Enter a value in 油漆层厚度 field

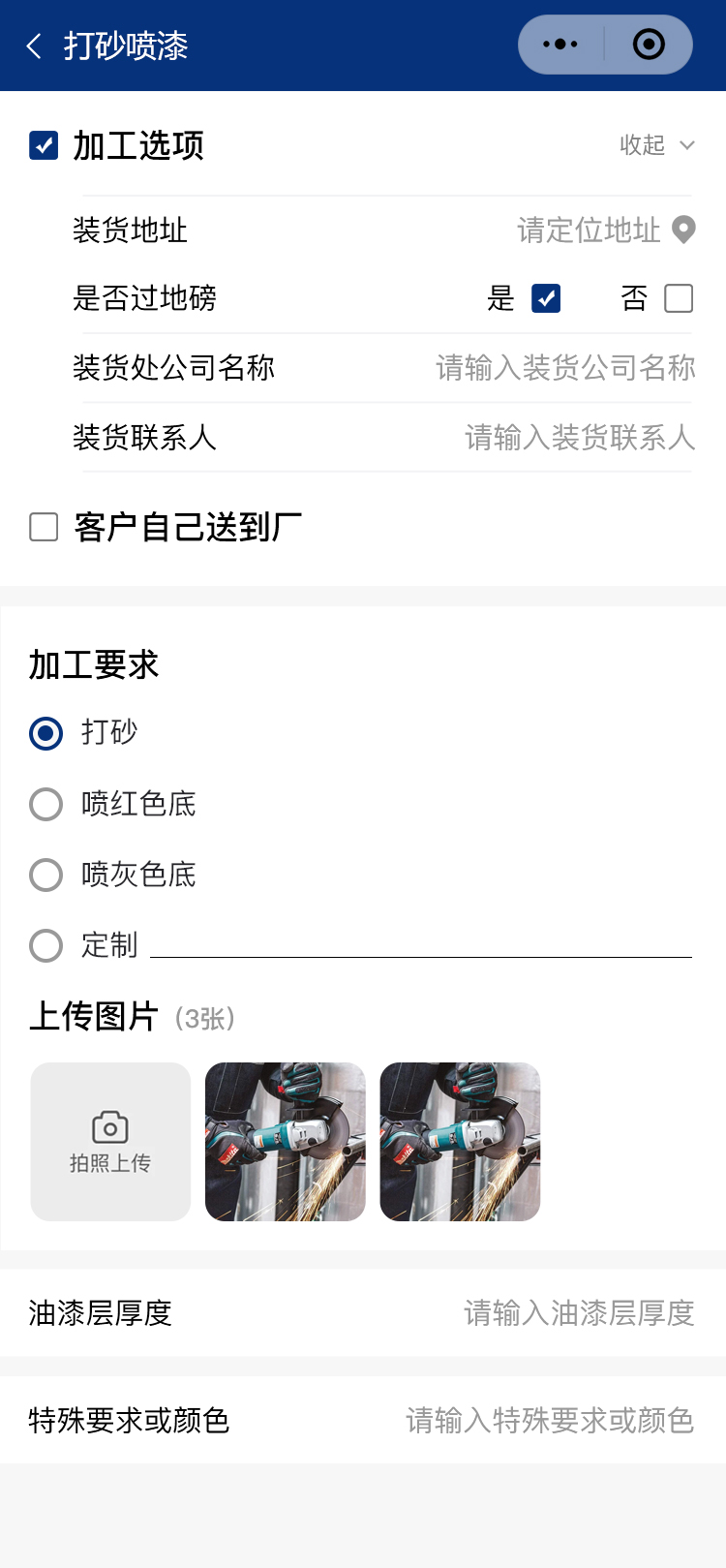[579, 1313]
